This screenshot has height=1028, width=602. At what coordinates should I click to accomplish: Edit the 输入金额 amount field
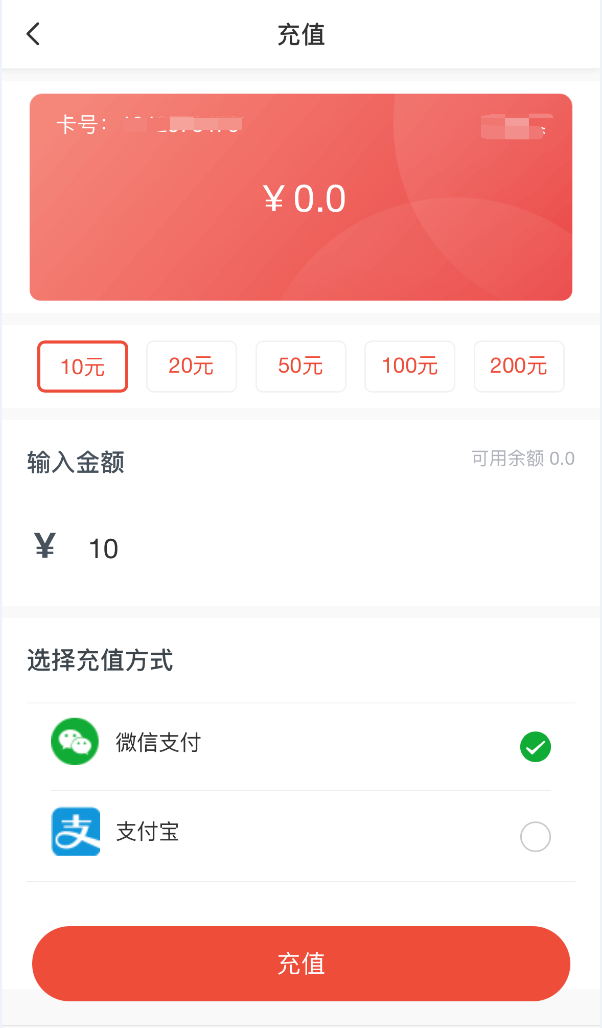pos(300,548)
